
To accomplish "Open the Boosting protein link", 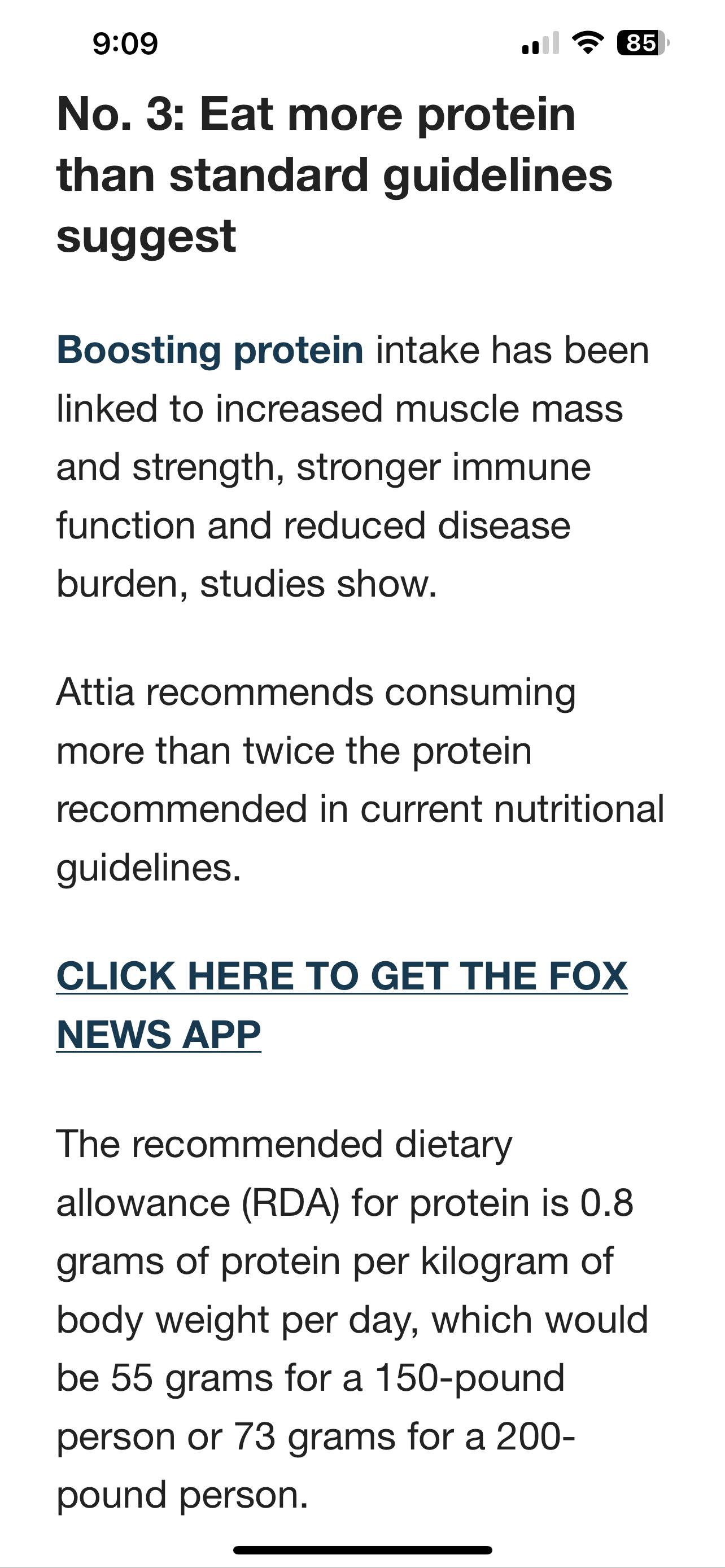I will pyautogui.click(x=209, y=350).
